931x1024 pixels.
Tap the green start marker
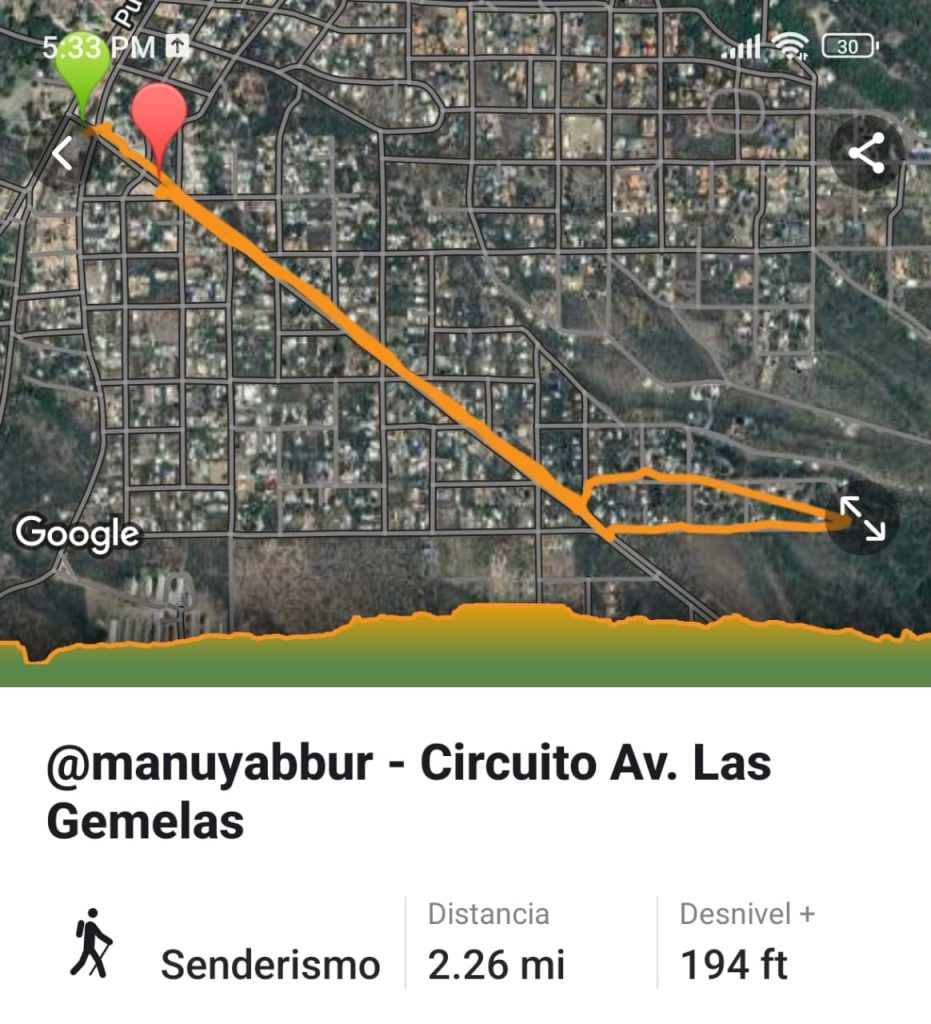(x=83, y=69)
